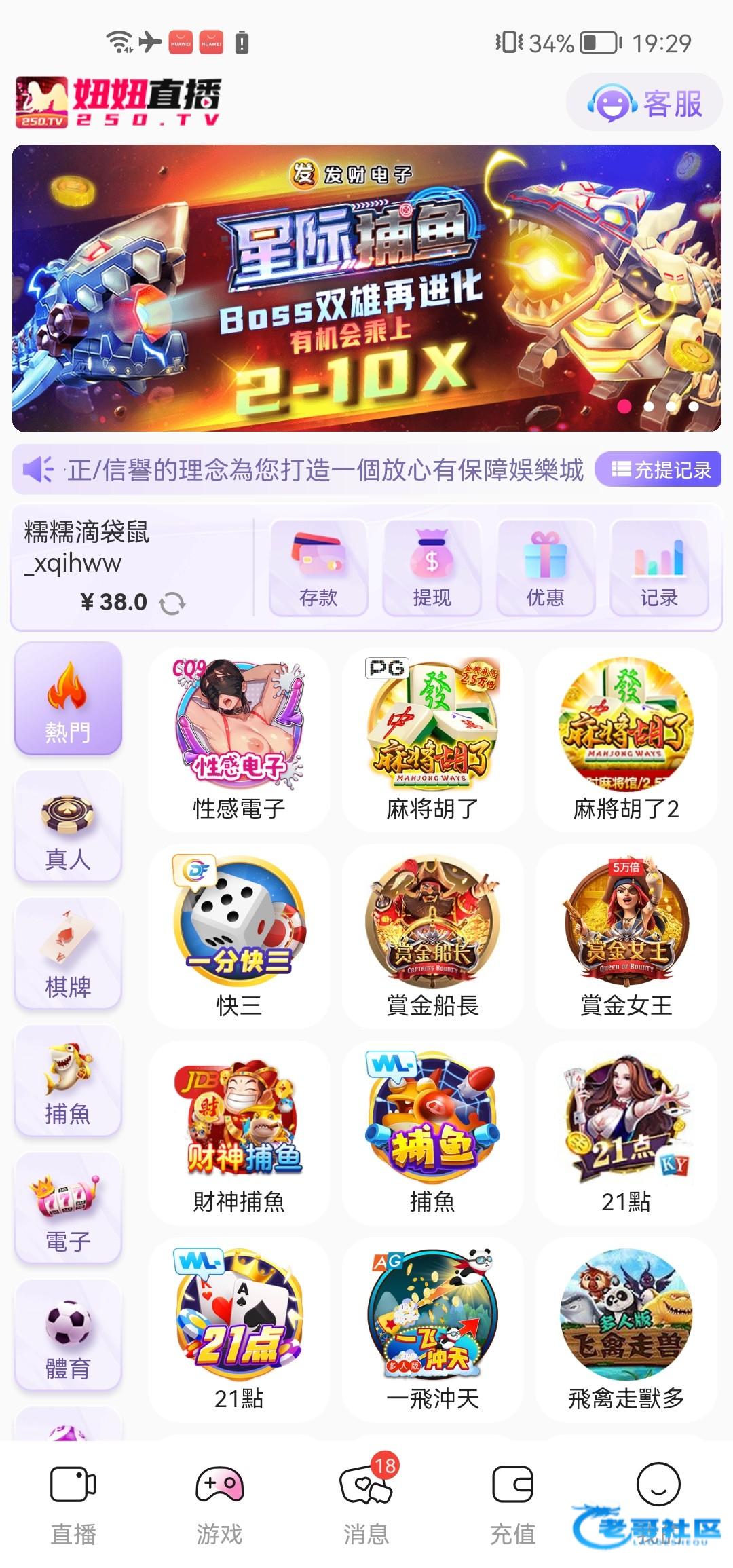Select the 棋牌 category
This screenshot has height=1568, width=733.
coord(68,954)
